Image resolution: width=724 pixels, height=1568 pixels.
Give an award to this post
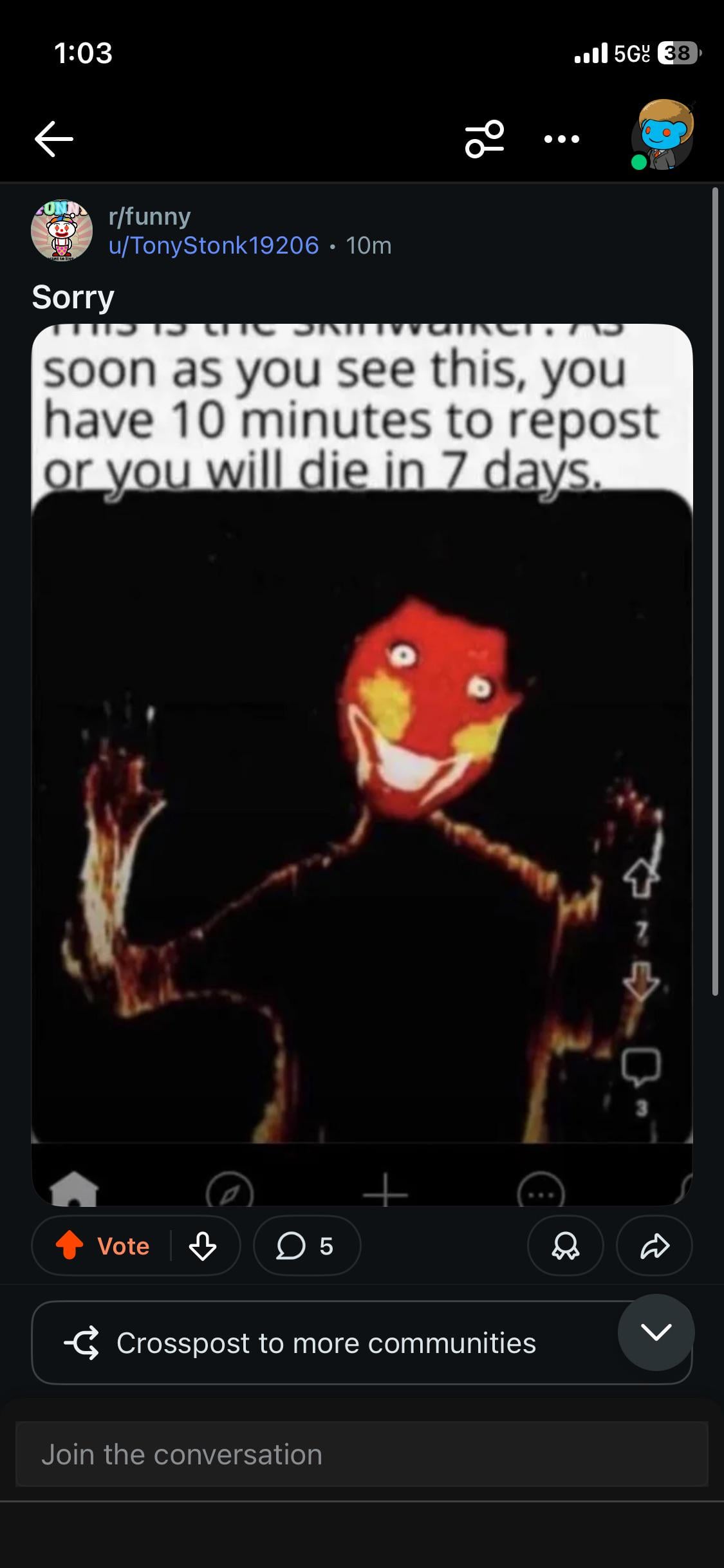pyautogui.click(x=565, y=1246)
